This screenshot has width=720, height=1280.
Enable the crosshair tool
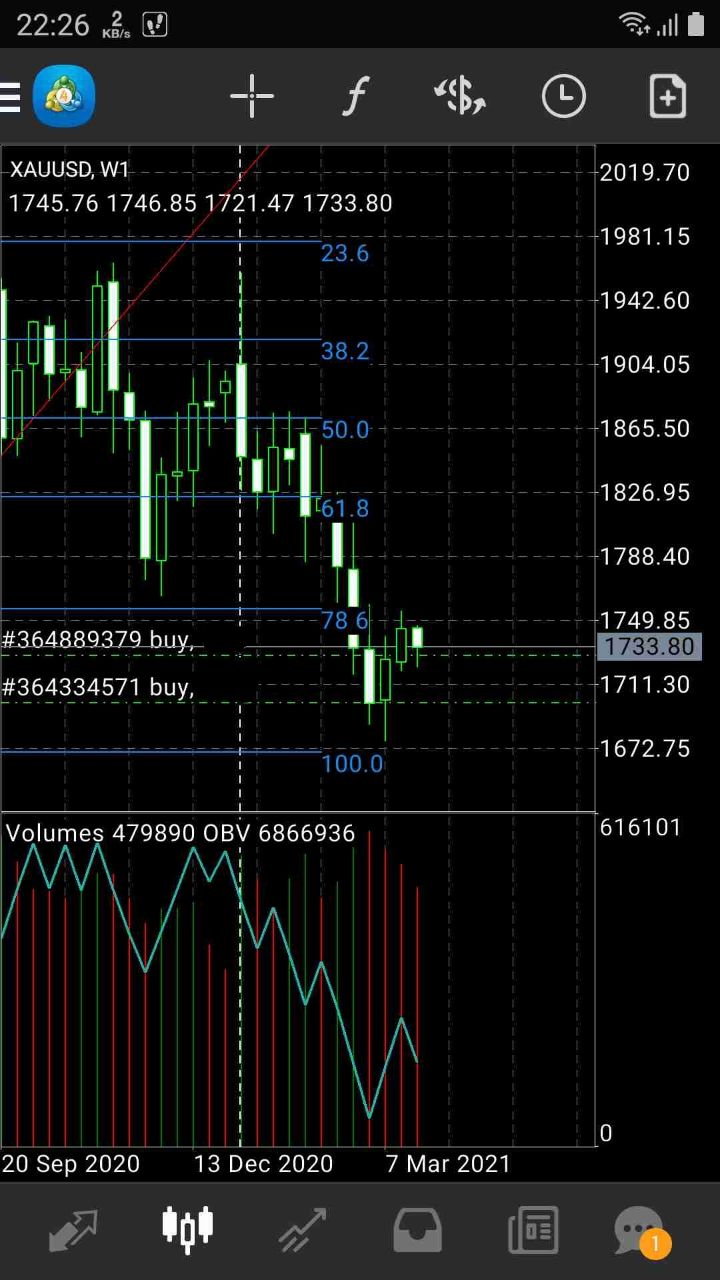pos(252,97)
